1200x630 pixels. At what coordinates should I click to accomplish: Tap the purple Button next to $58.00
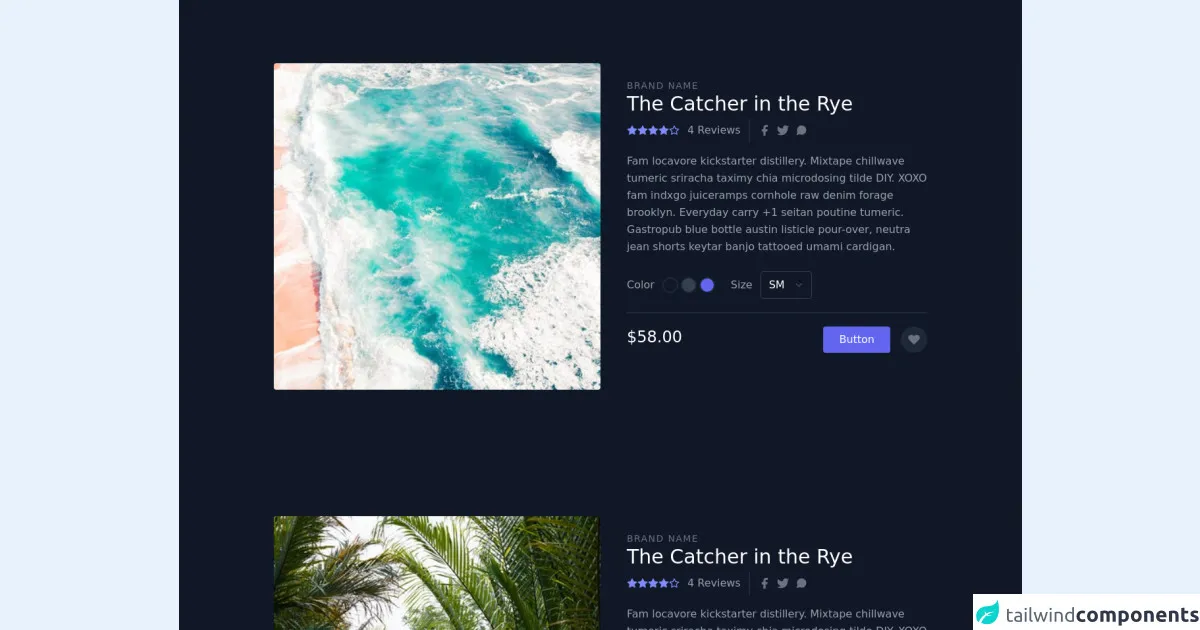click(x=856, y=340)
